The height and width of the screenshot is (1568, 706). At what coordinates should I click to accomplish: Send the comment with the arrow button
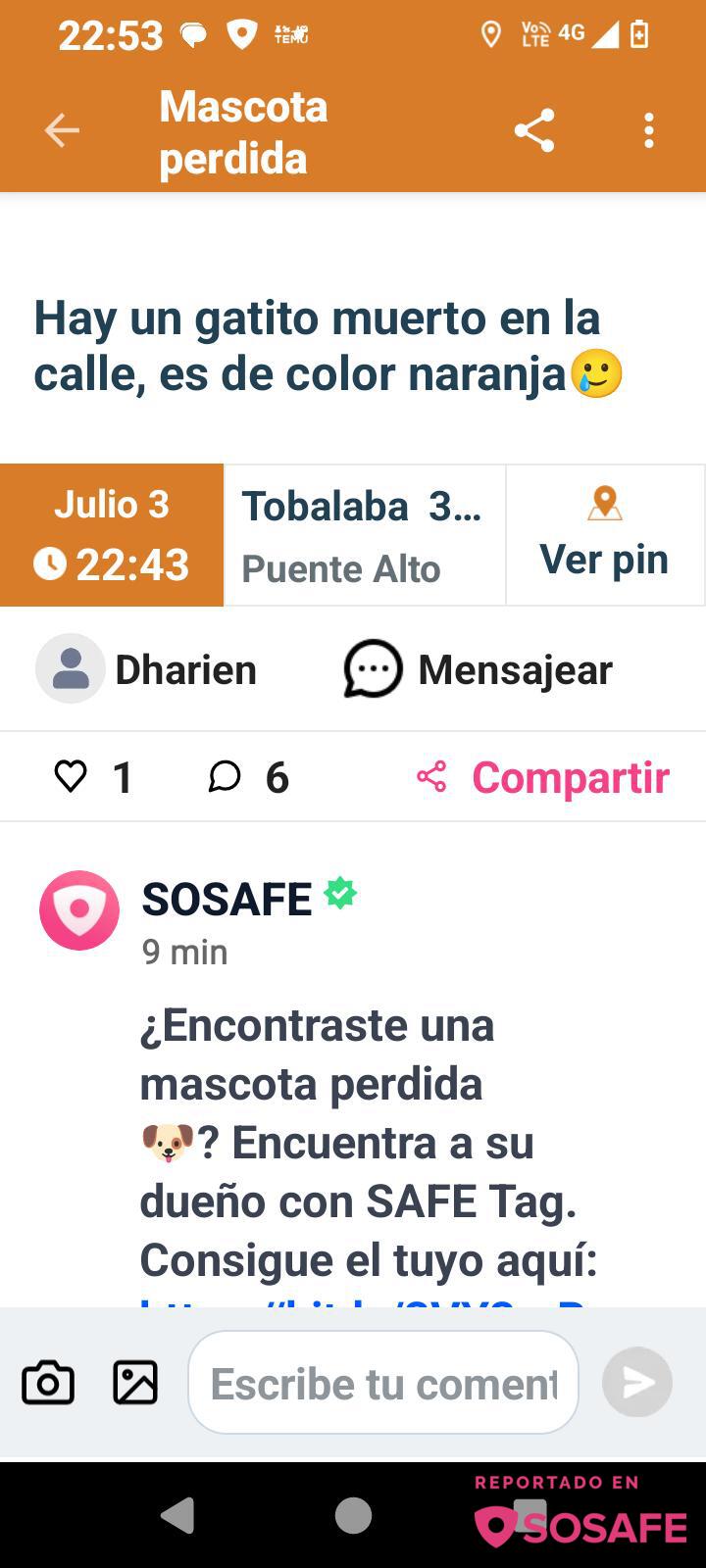pyautogui.click(x=637, y=1383)
